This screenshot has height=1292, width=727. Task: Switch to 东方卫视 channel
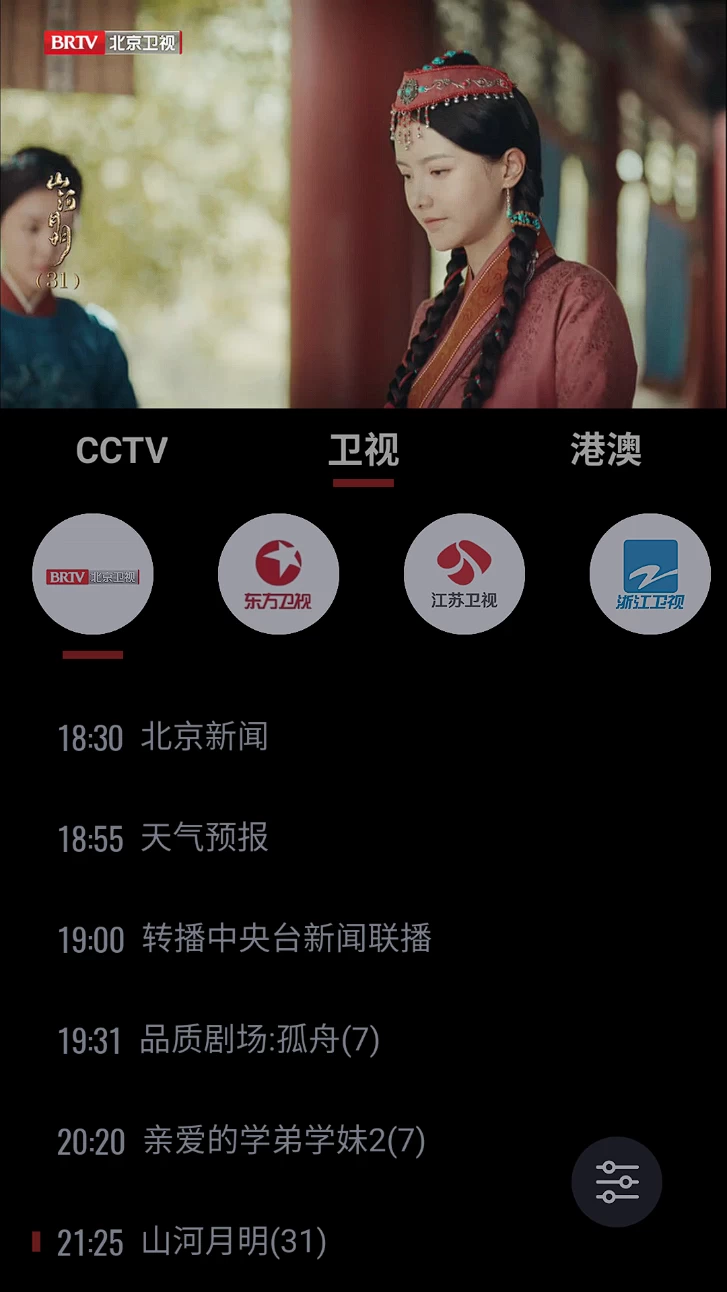click(278, 574)
